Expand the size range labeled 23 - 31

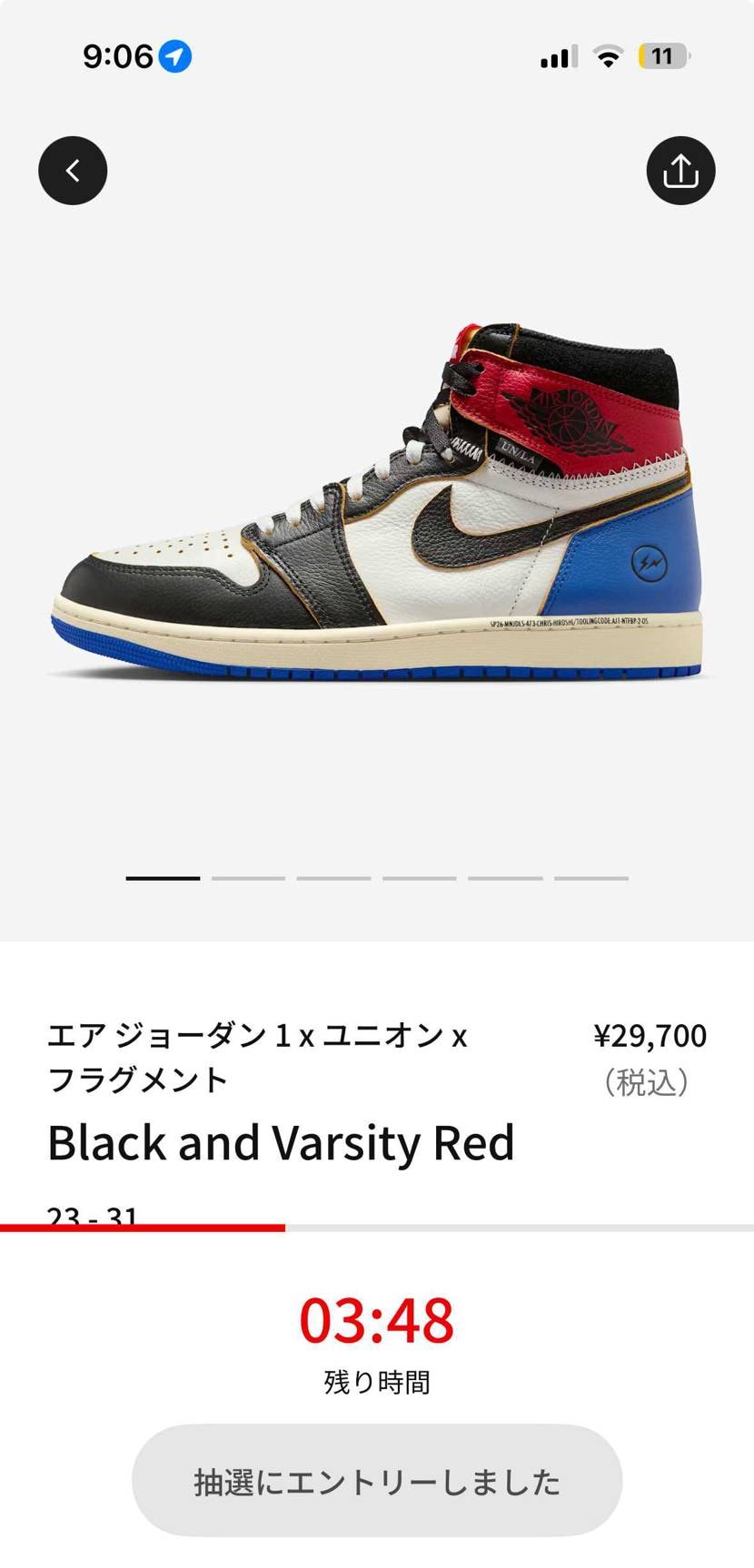pos(93,1217)
